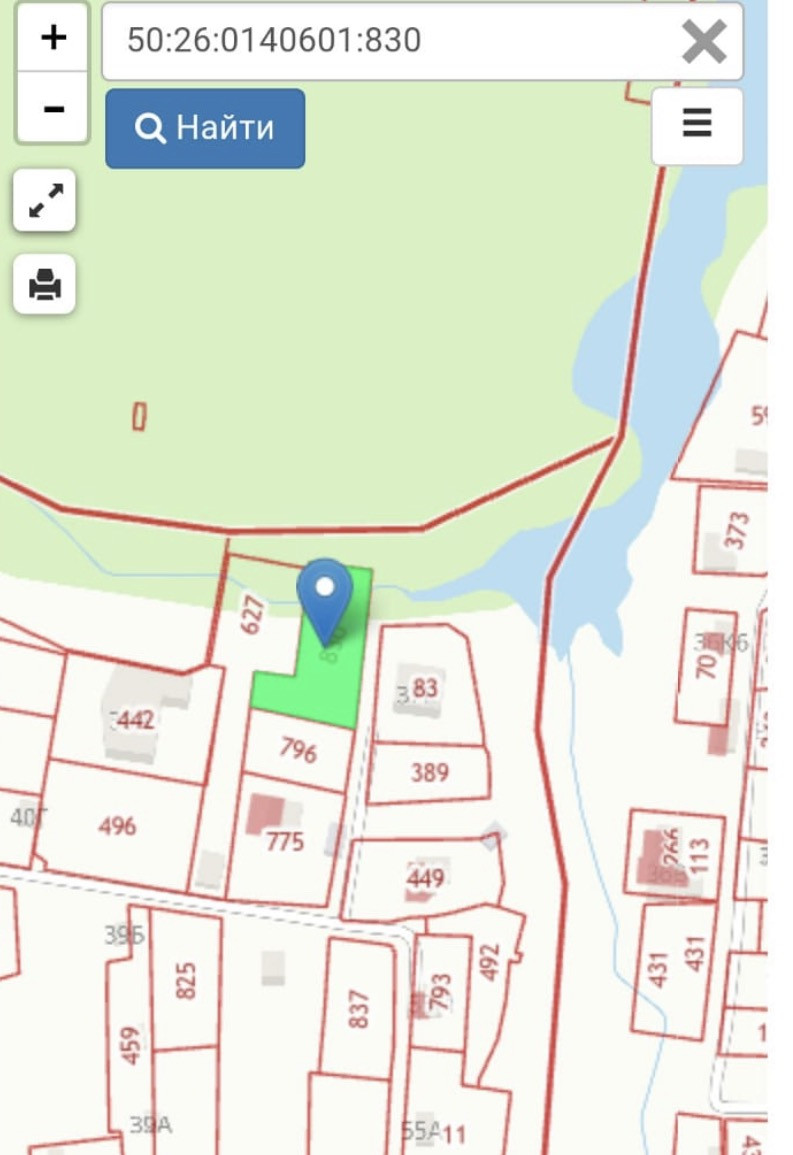Clear the search field text
The height and width of the screenshot is (1155, 793).
[x=704, y=42]
